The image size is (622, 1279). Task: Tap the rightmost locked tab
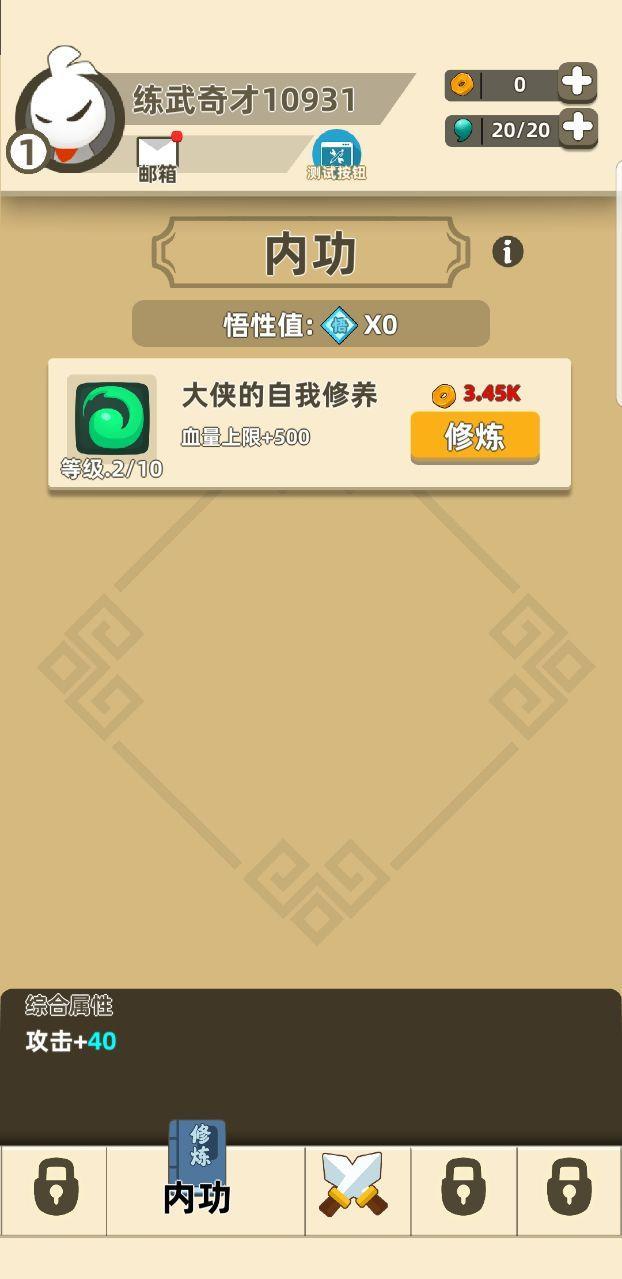tap(569, 1188)
